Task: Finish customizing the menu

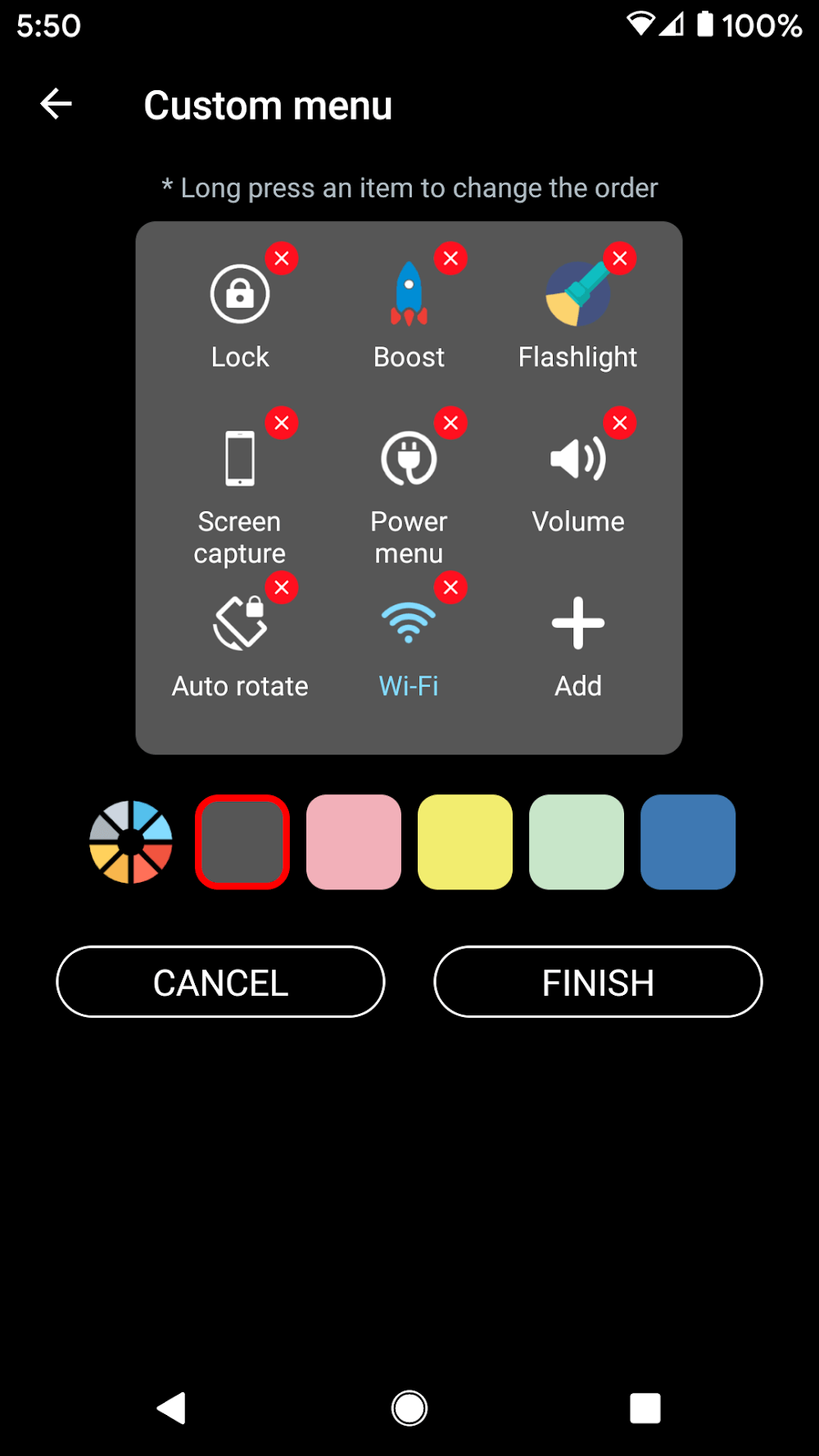Action: [x=598, y=982]
